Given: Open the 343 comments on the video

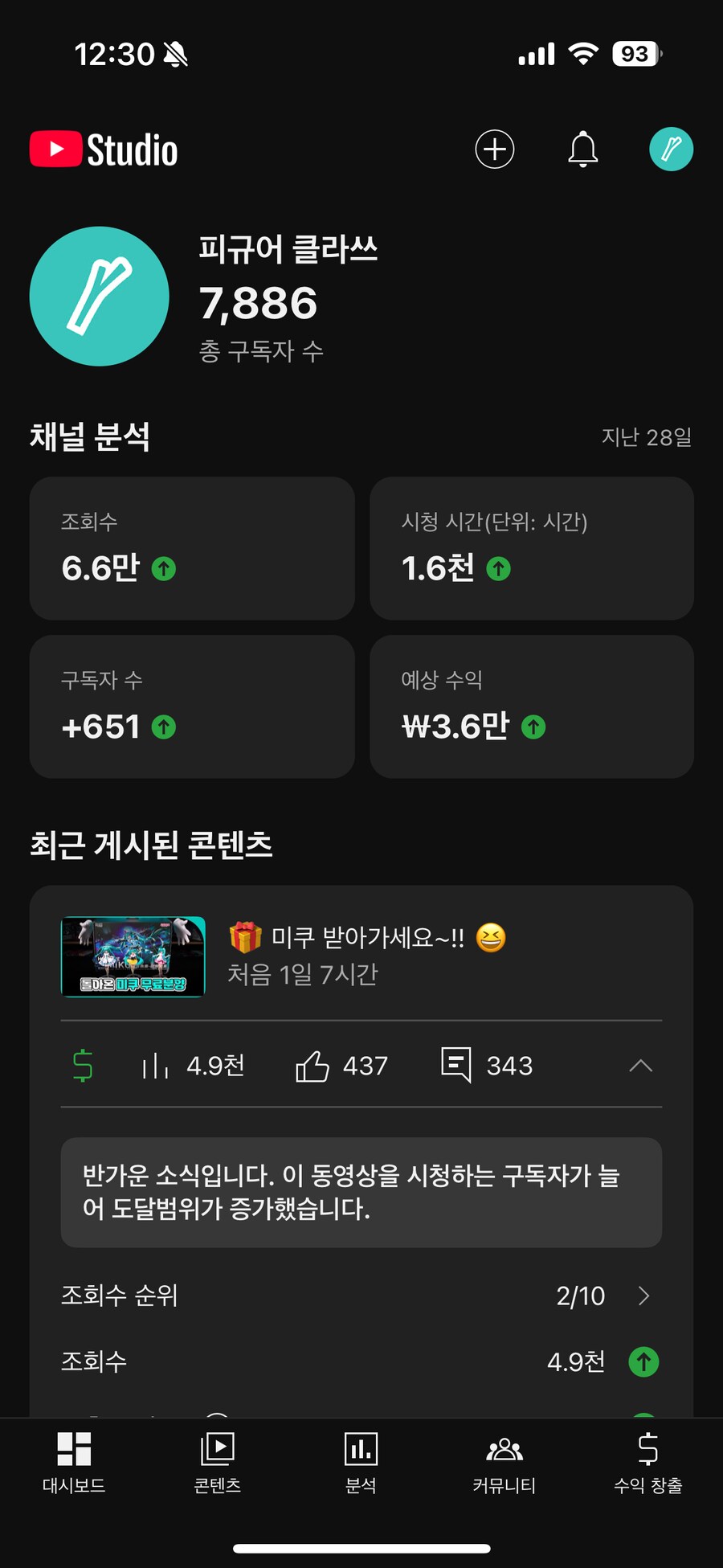Looking at the screenshot, I should [487, 1066].
